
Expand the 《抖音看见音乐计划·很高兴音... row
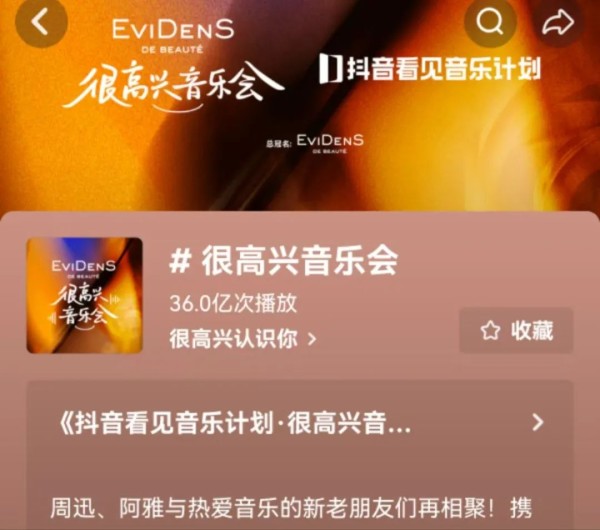tap(299, 422)
